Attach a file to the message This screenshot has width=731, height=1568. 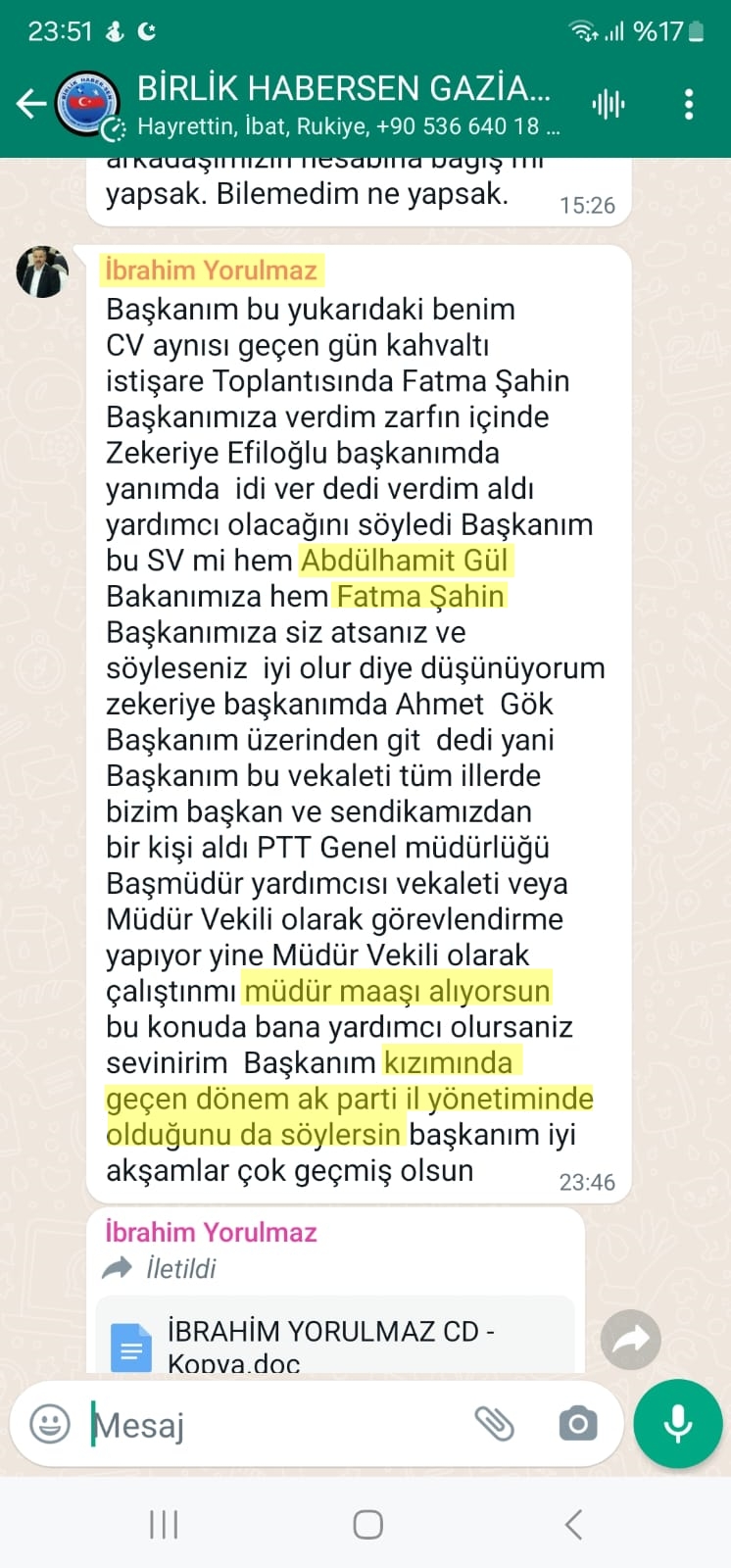[x=495, y=1423]
